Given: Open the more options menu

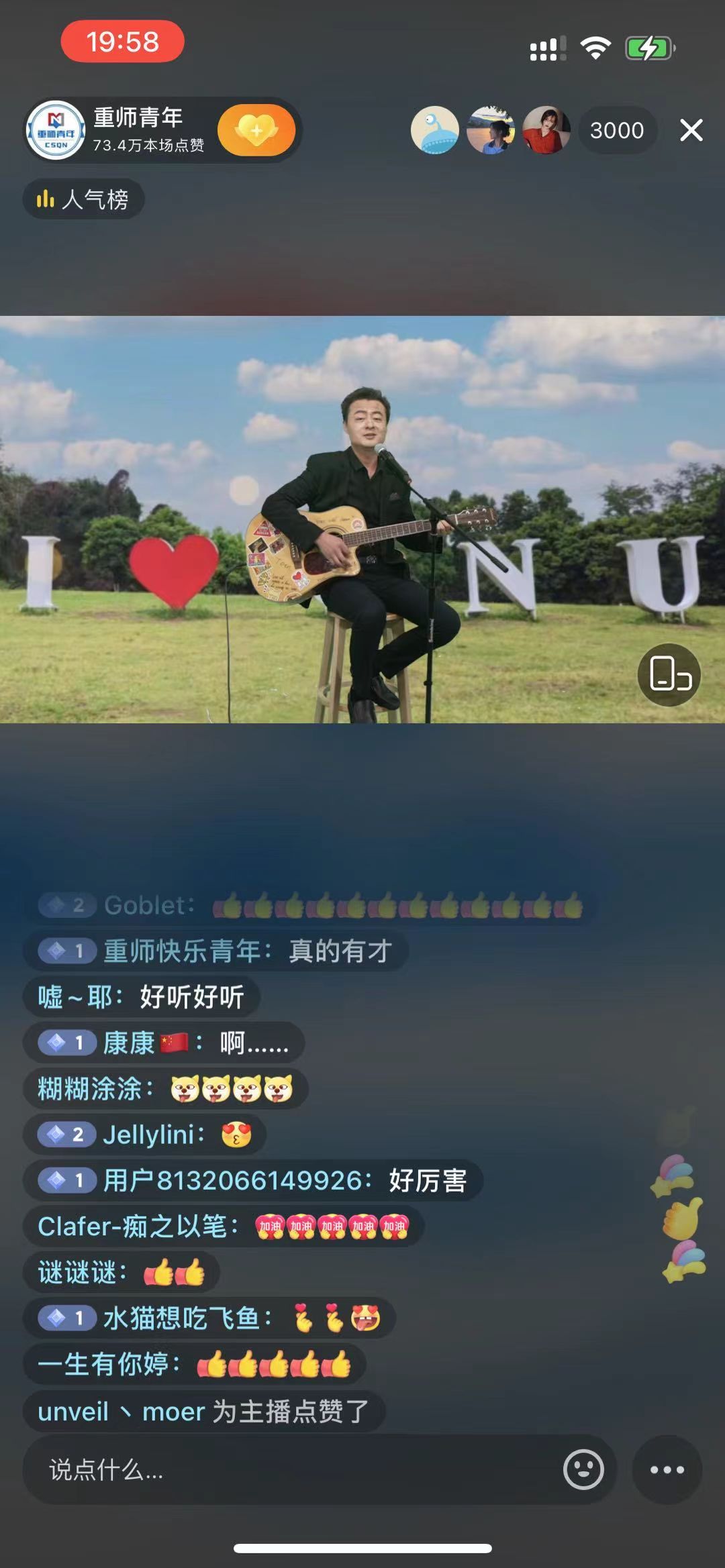Looking at the screenshot, I should pyautogui.click(x=667, y=1470).
